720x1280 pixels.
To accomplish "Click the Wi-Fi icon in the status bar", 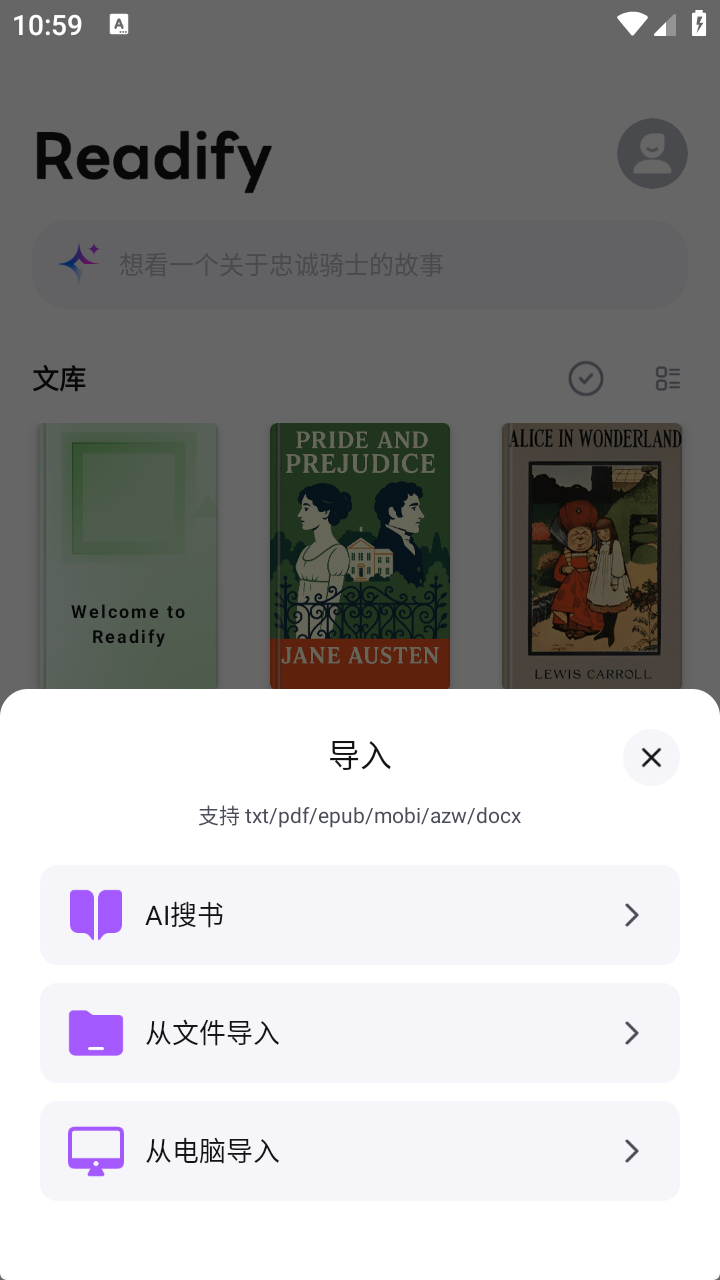I will coord(632,24).
